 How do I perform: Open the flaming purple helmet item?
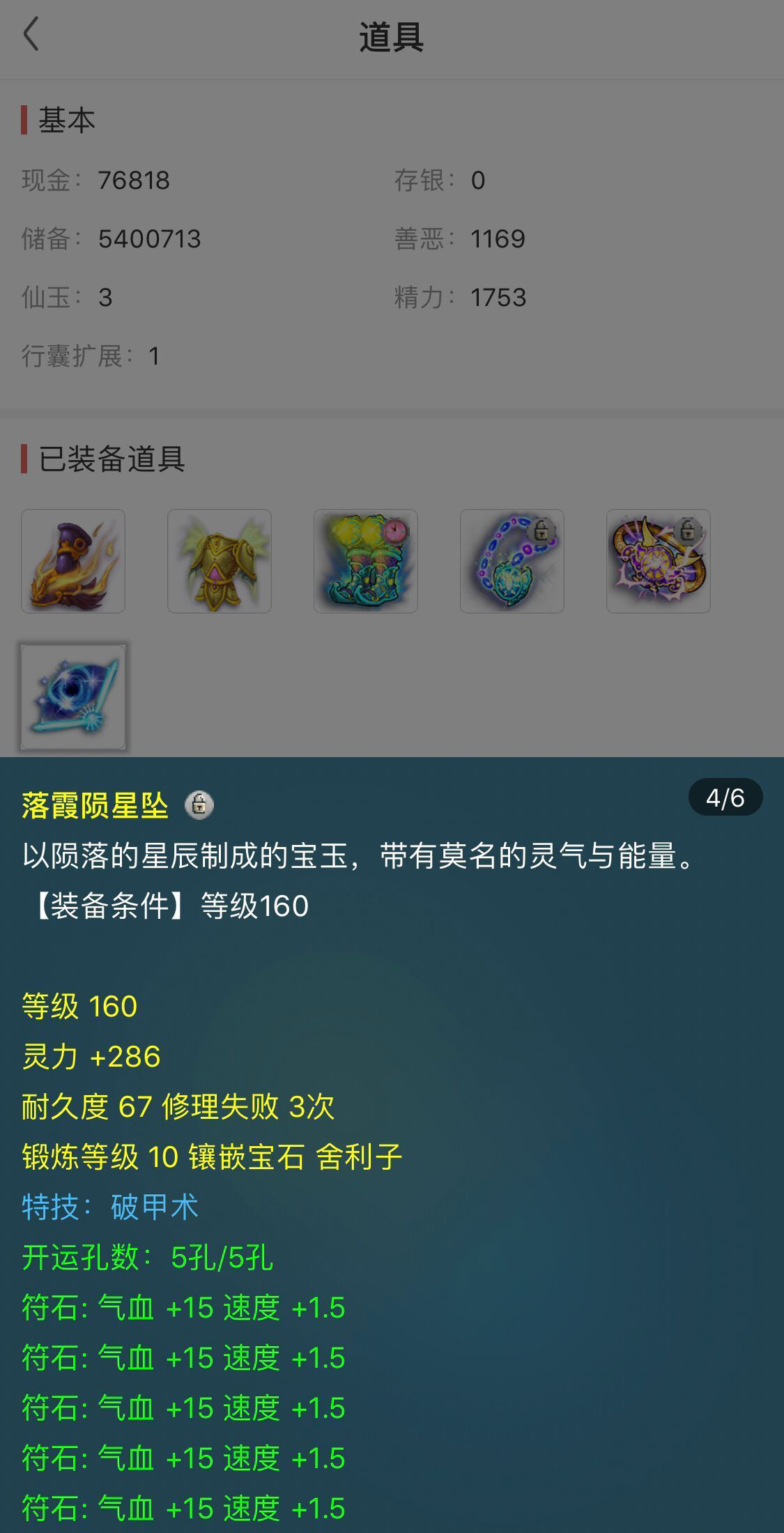73,561
